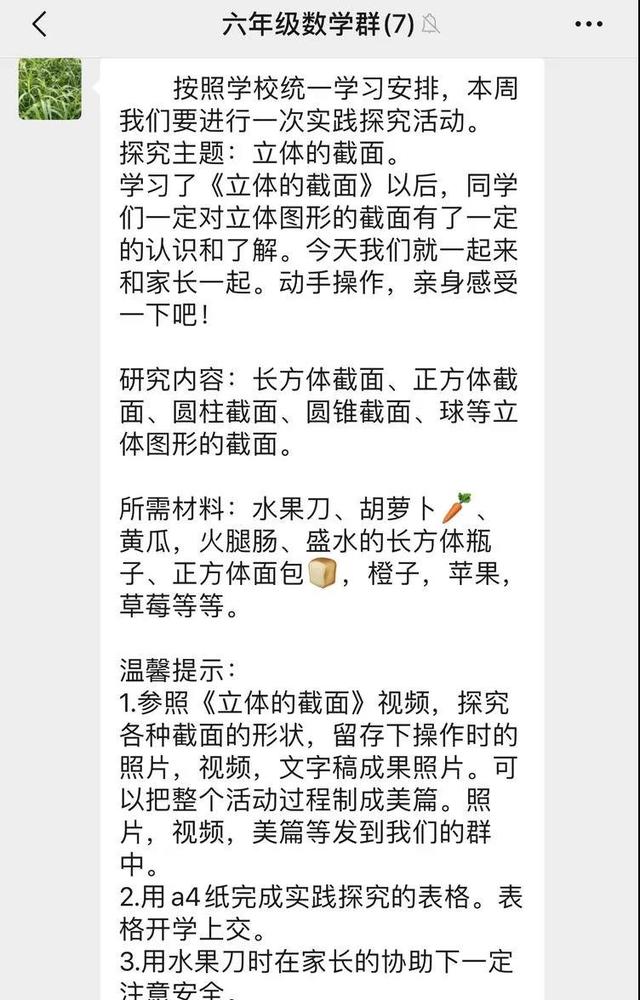Open the group chat's three-dot menu

click(x=601, y=25)
